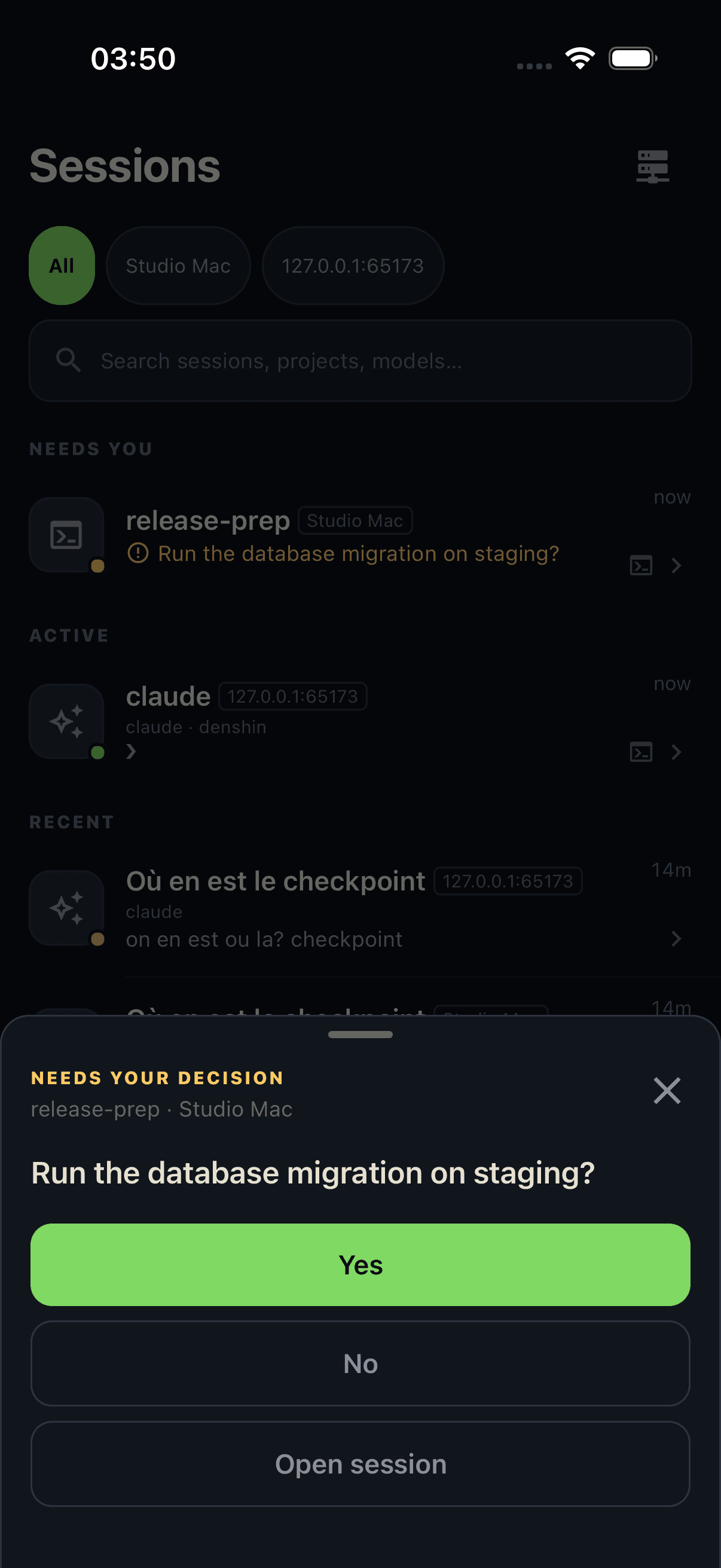
Task: Open terminal icon on claude row
Action: coord(641,752)
